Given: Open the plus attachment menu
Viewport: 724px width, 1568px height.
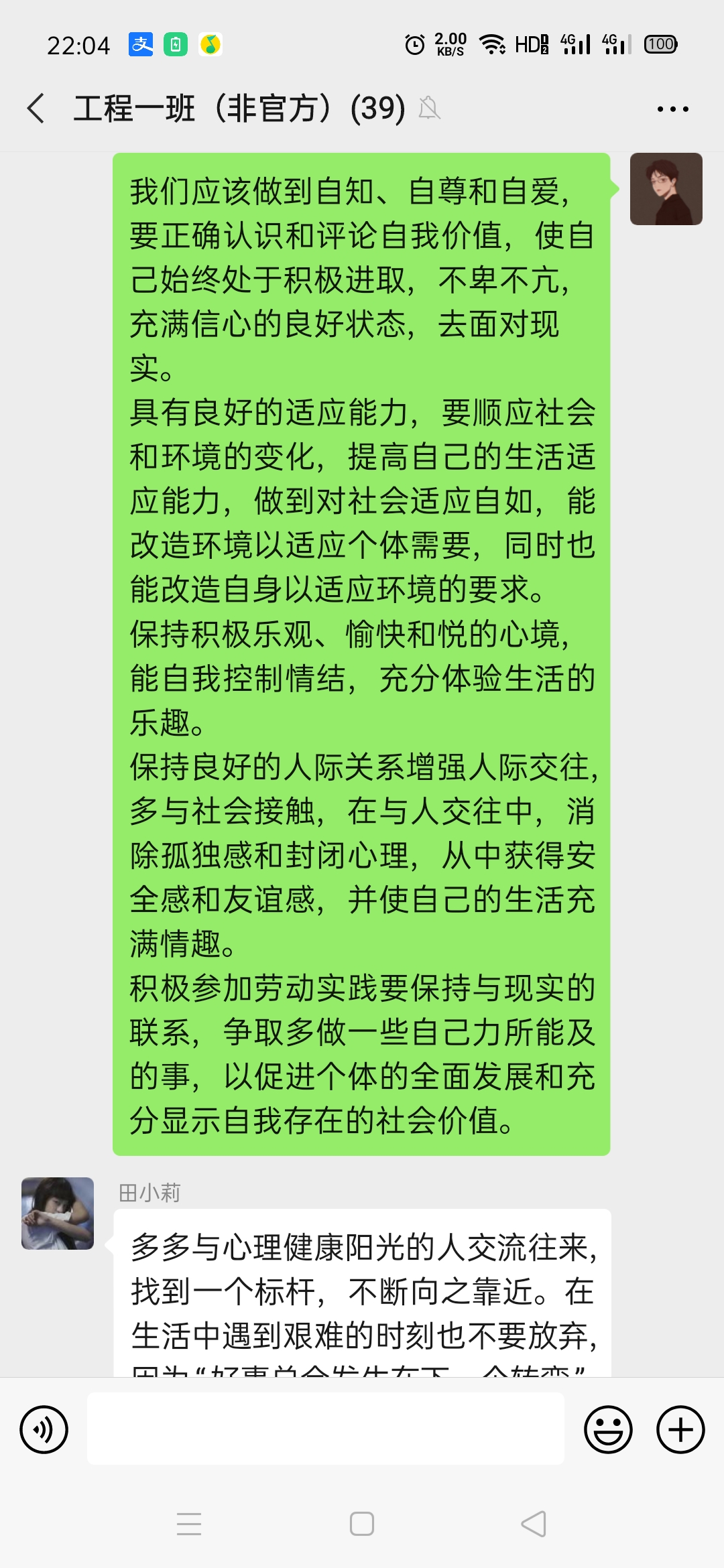Looking at the screenshot, I should click(680, 1429).
